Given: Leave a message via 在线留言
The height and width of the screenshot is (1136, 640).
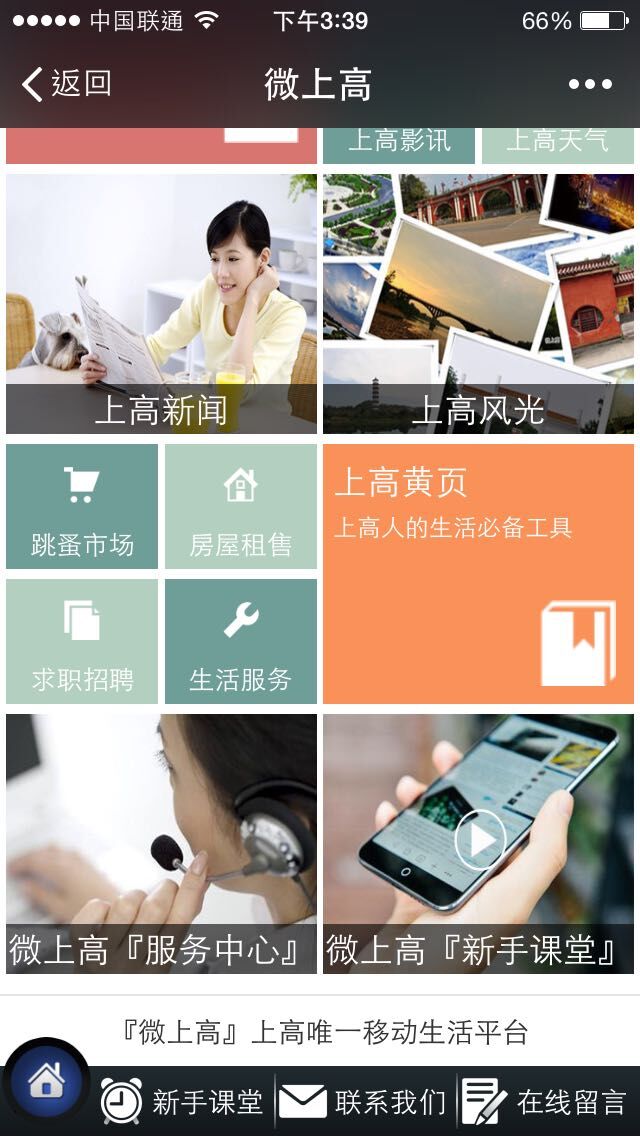Looking at the screenshot, I should pos(545,1102).
